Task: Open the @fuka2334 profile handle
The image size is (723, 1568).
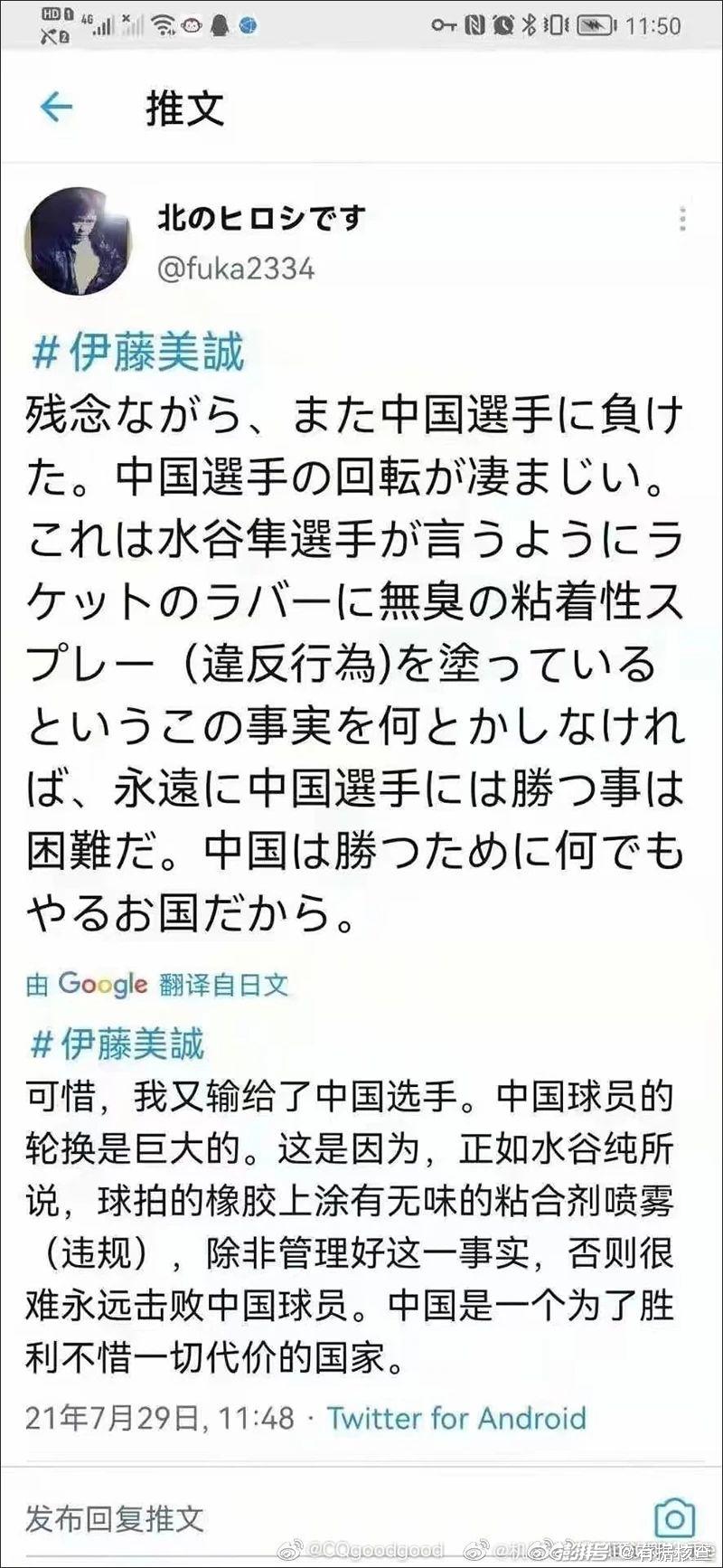Action: (236, 269)
